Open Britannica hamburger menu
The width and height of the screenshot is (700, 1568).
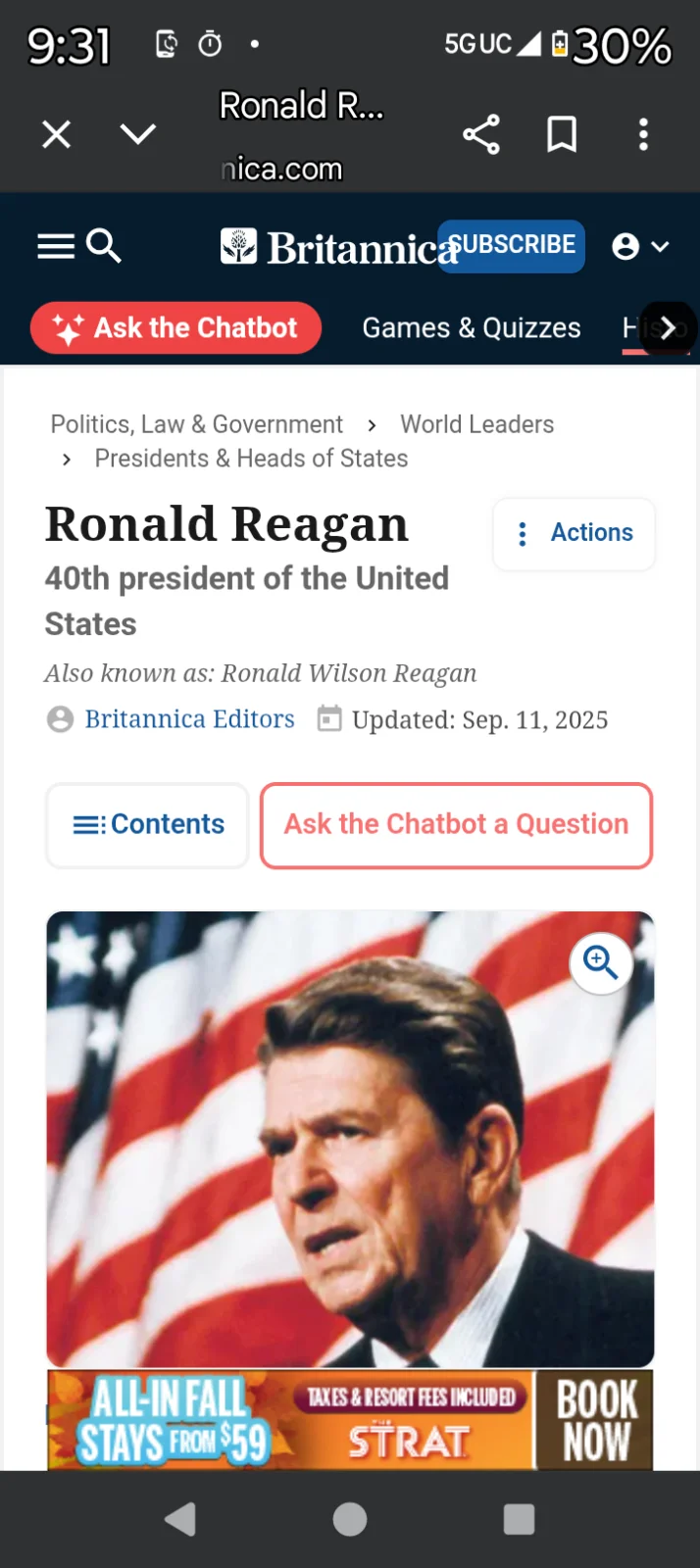coord(56,246)
